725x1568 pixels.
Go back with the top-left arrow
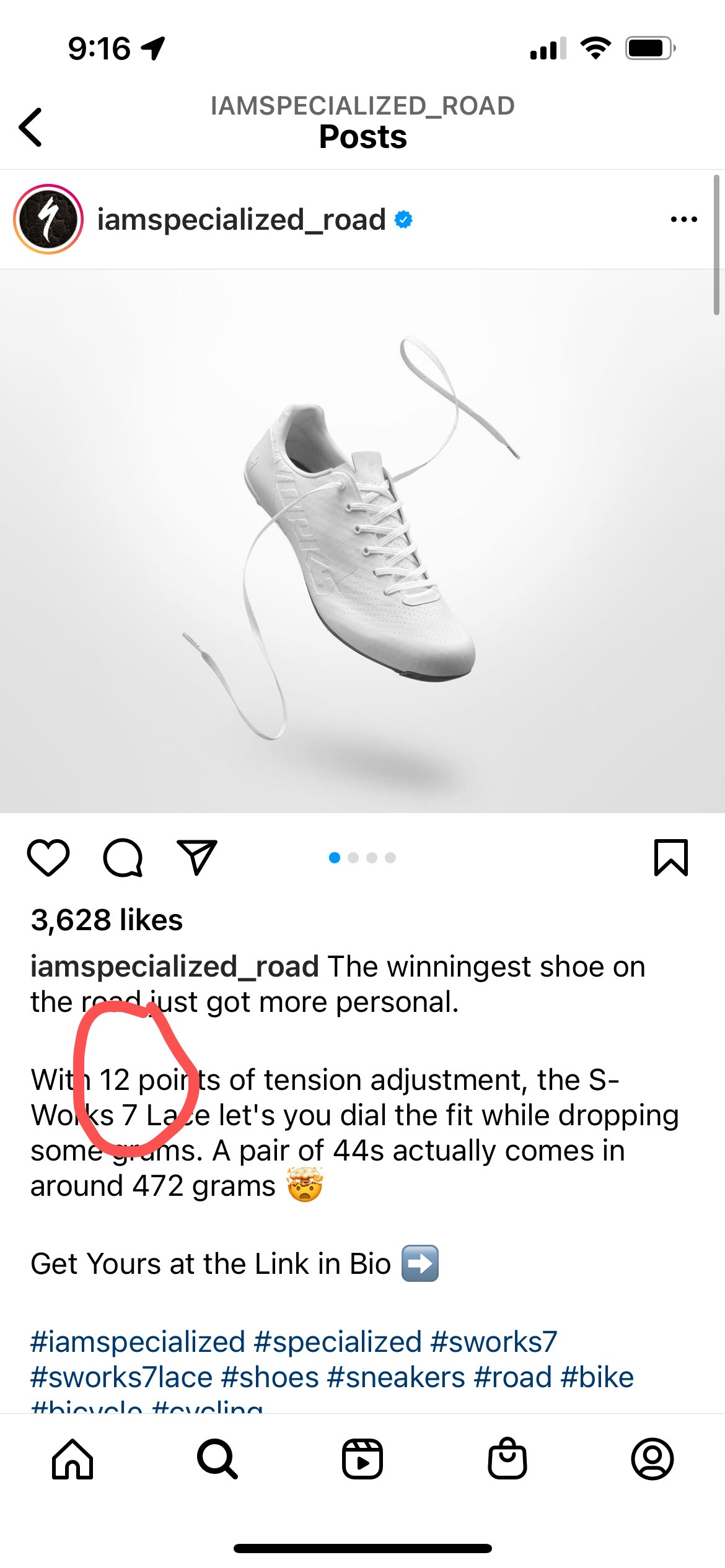pyautogui.click(x=30, y=127)
